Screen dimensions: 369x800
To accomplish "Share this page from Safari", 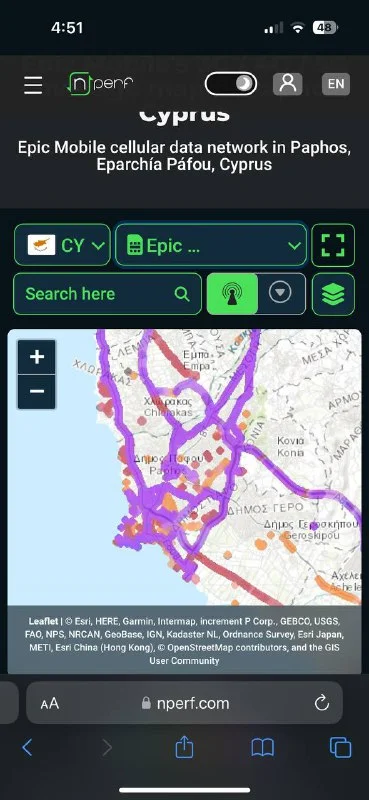I will coord(184,747).
